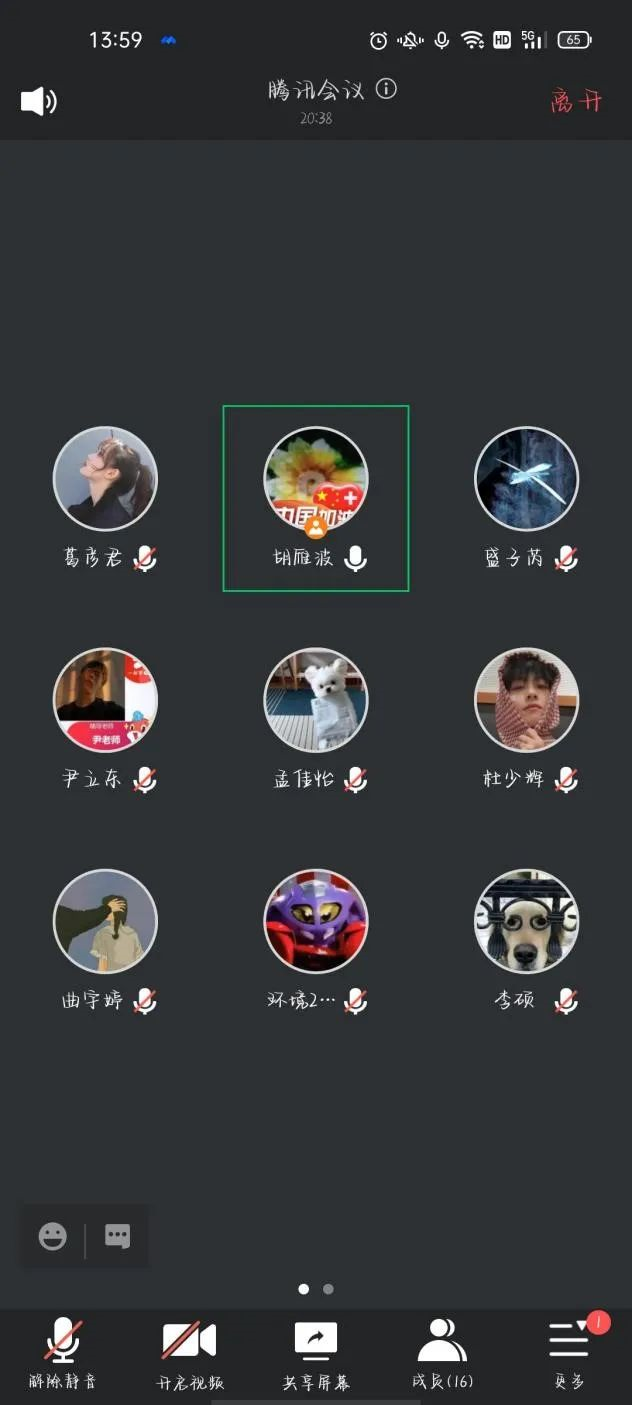Select participant 曲宇婷

click(105, 921)
